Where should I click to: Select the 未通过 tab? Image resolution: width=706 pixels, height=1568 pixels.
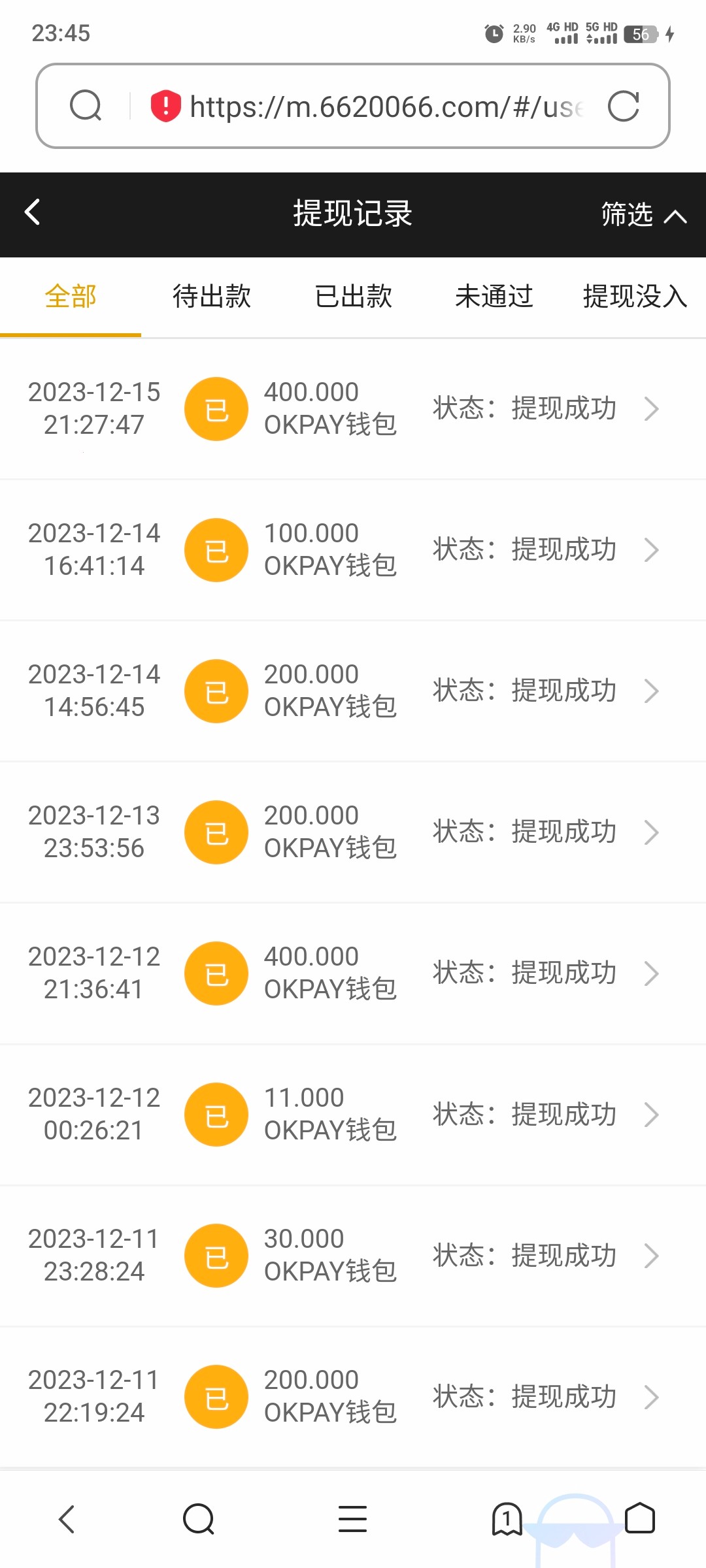pyautogui.click(x=494, y=297)
